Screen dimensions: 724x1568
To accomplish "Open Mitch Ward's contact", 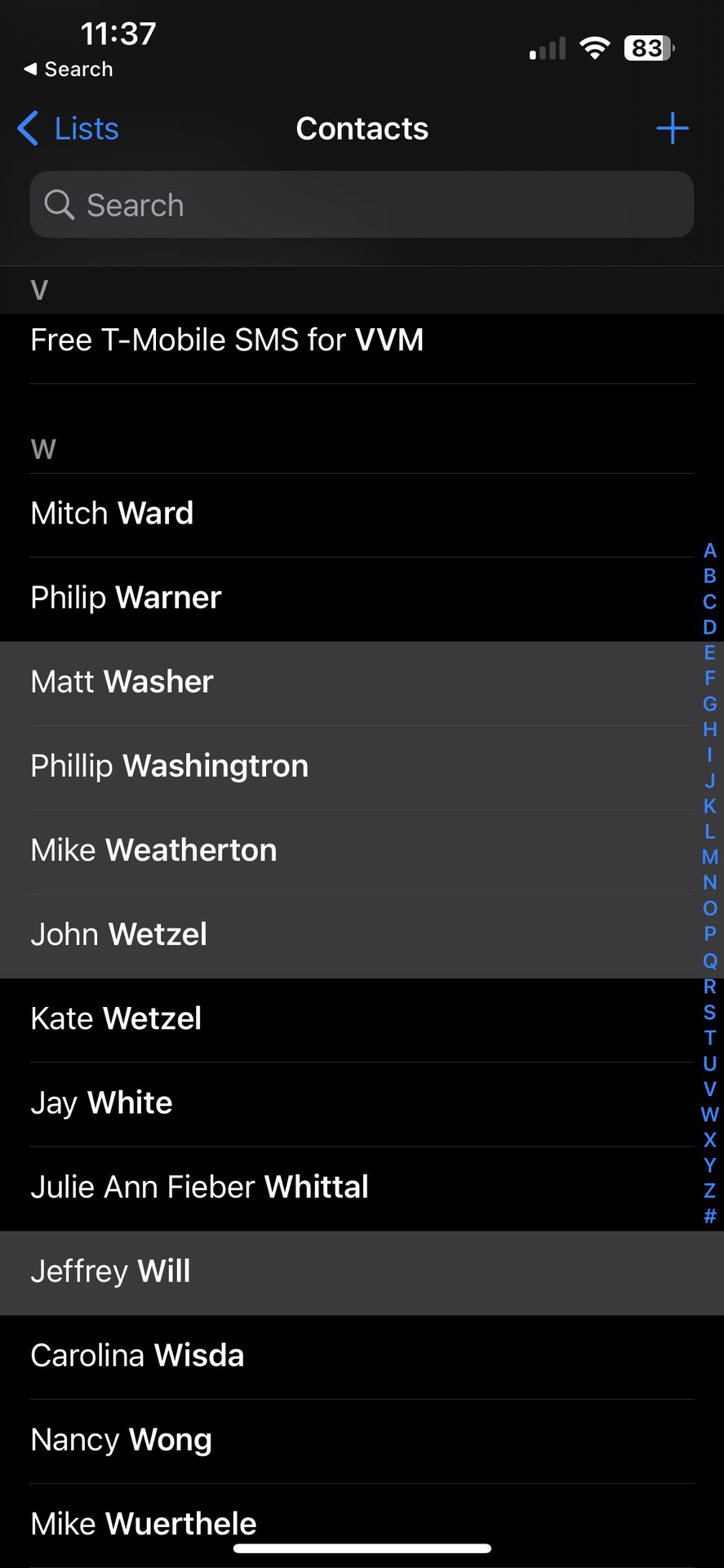I will (x=113, y=514).
